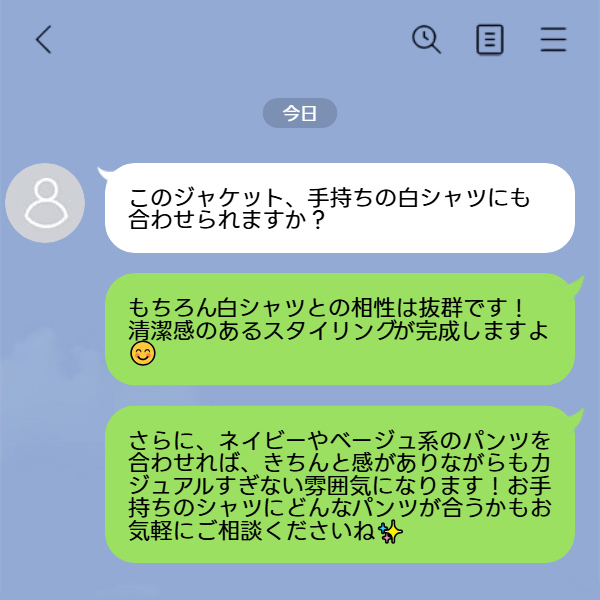
Task: Open the hamburger chat menu
Action: coord(553,39)
